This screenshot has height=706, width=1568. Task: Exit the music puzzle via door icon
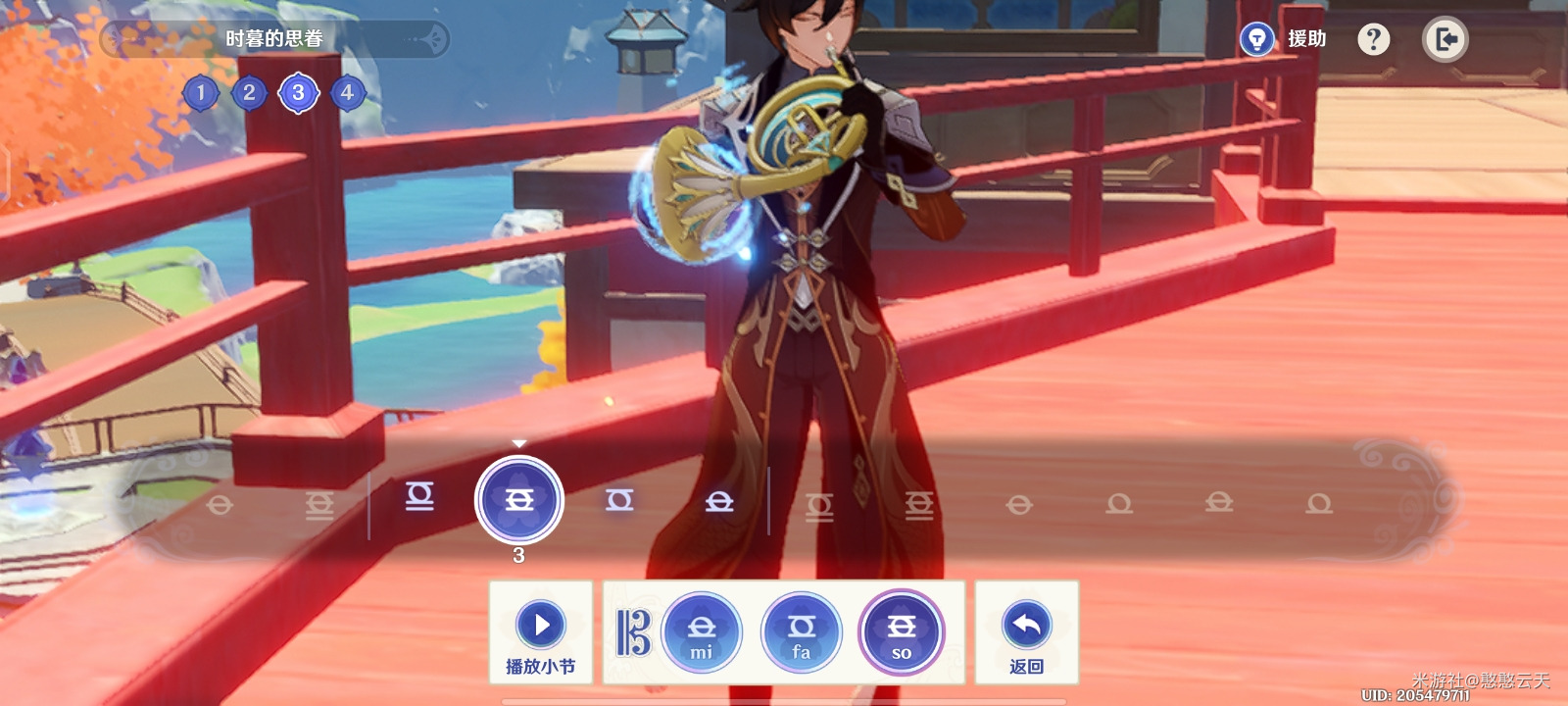[x=1445, y=39]
